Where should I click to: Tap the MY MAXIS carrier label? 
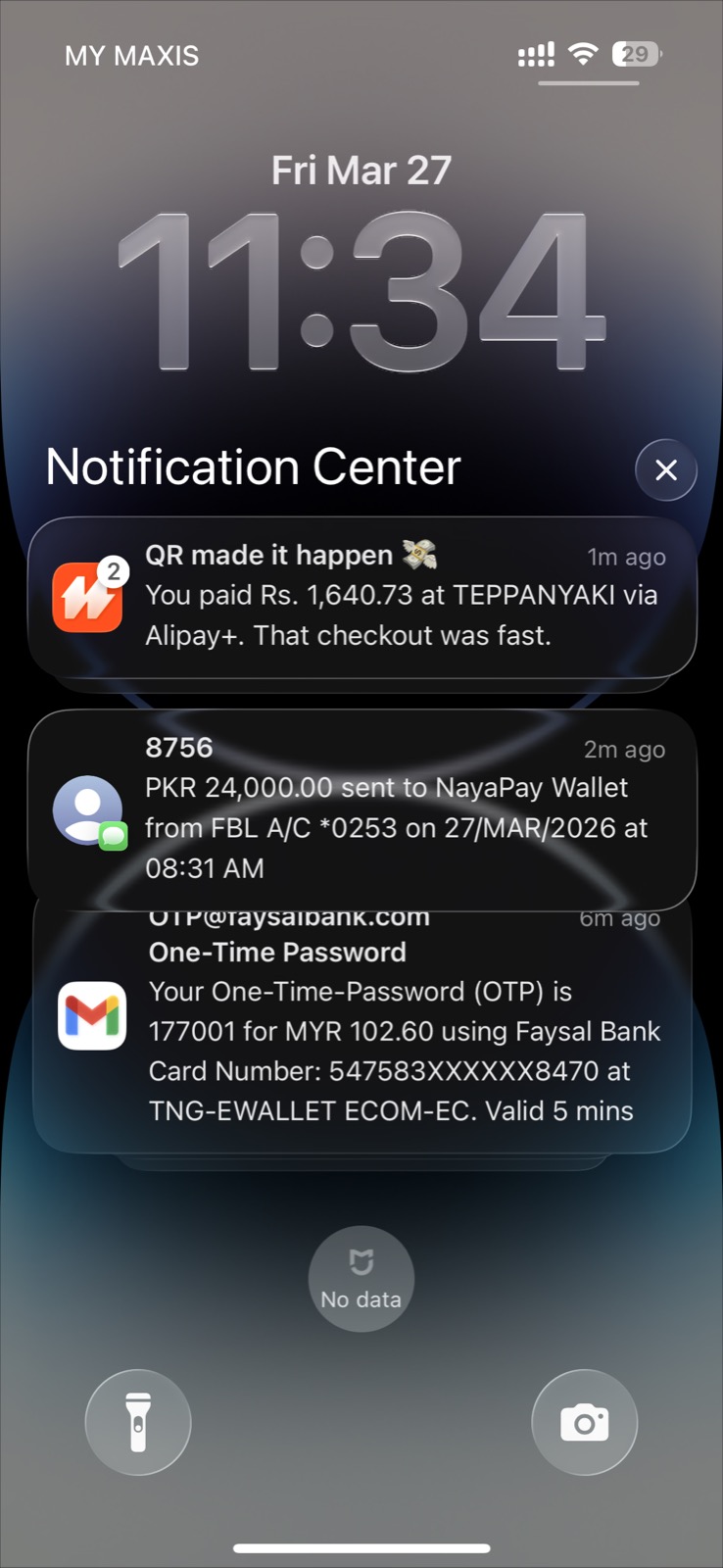[130, 56]
